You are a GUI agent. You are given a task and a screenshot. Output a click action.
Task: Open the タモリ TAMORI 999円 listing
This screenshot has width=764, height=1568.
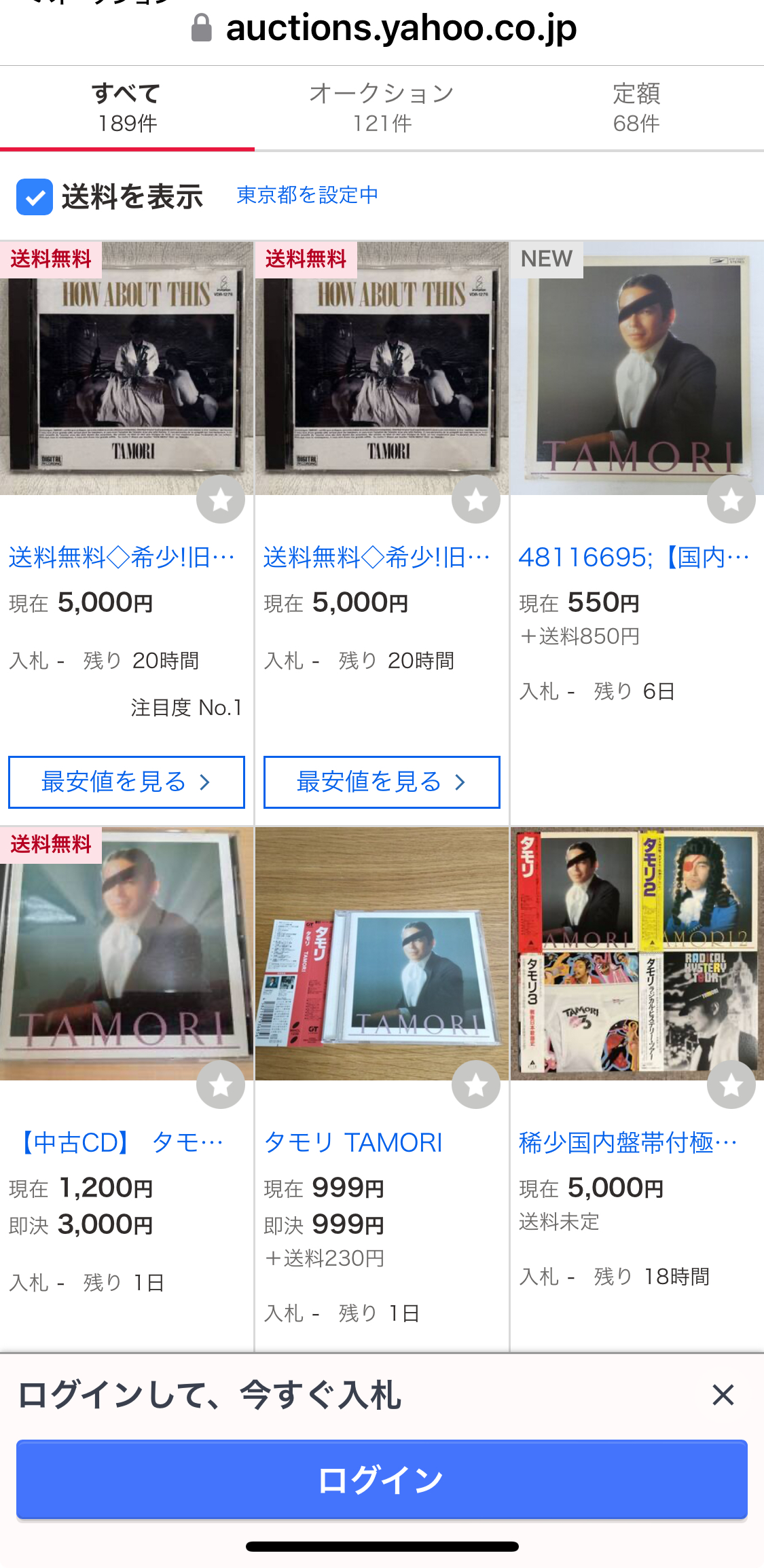[x=353, y=1143]
